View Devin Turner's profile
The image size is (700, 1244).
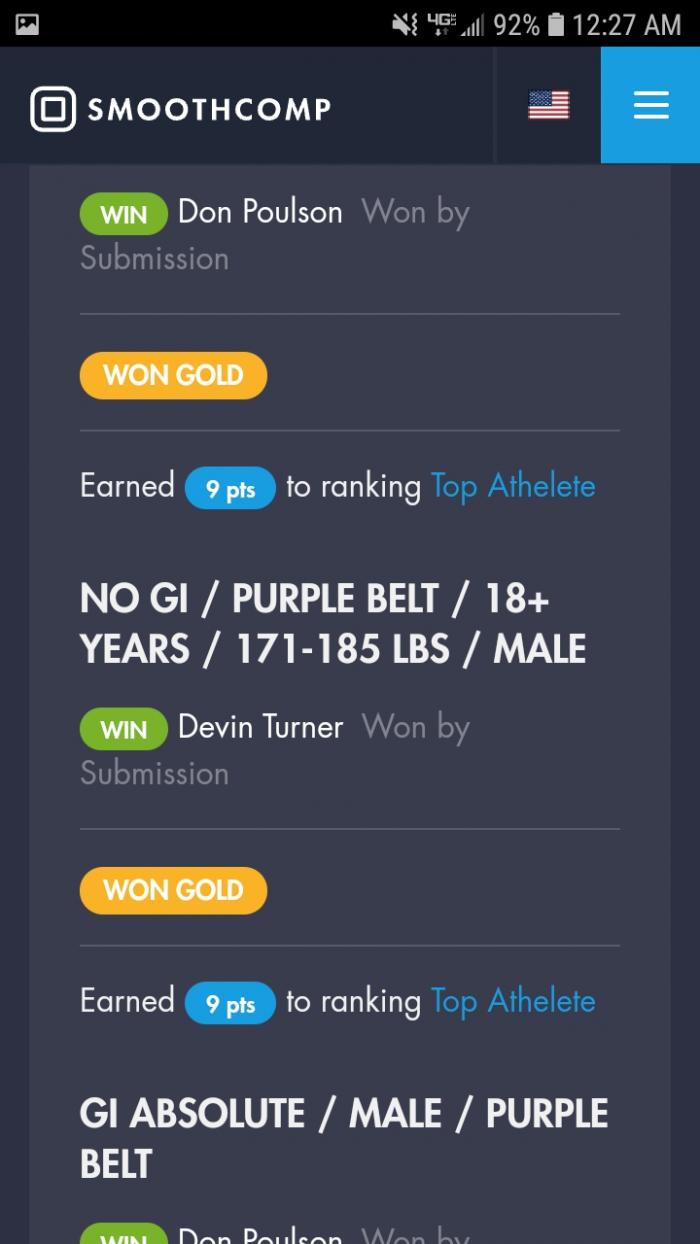[x=260, y=727]
